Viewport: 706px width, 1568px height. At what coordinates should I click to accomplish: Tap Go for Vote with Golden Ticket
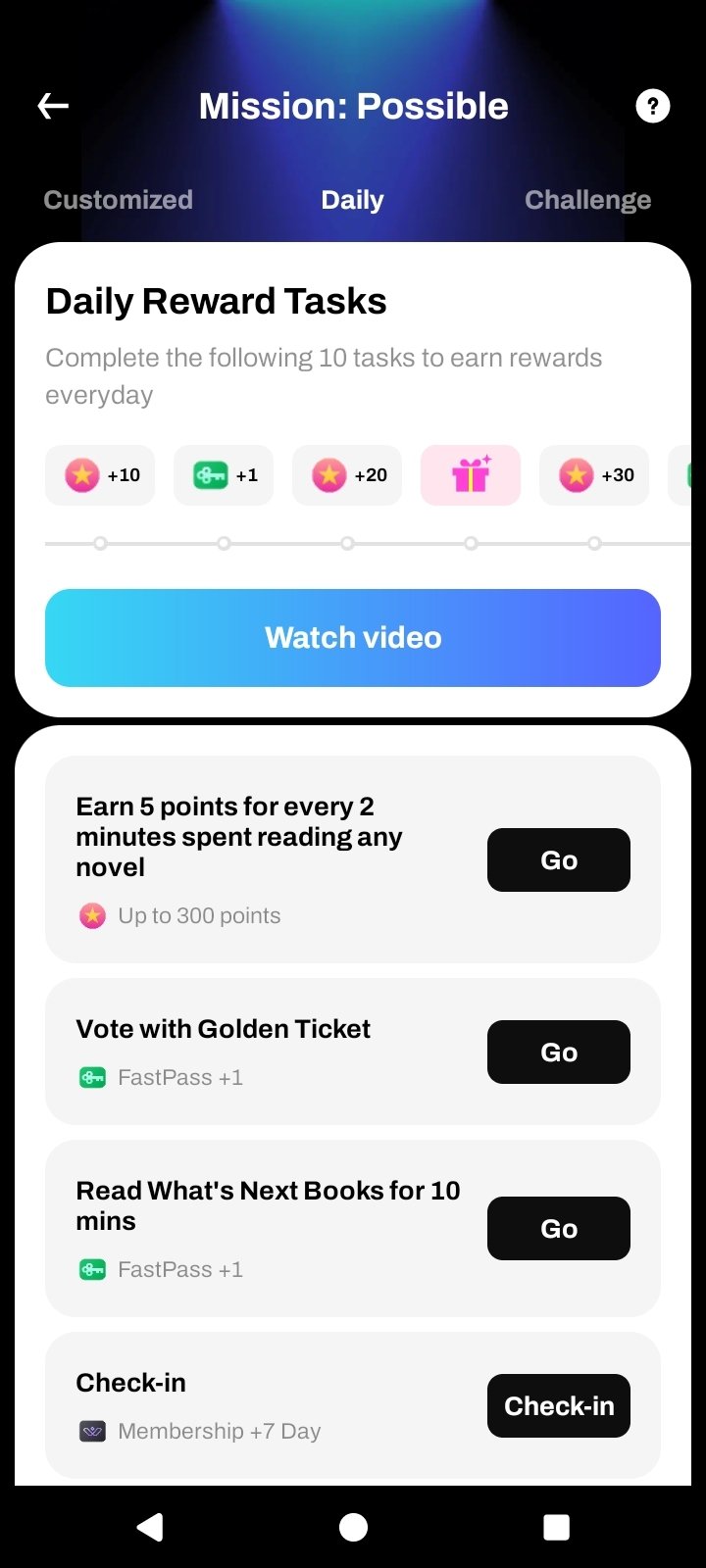(x=559, y=1053)
